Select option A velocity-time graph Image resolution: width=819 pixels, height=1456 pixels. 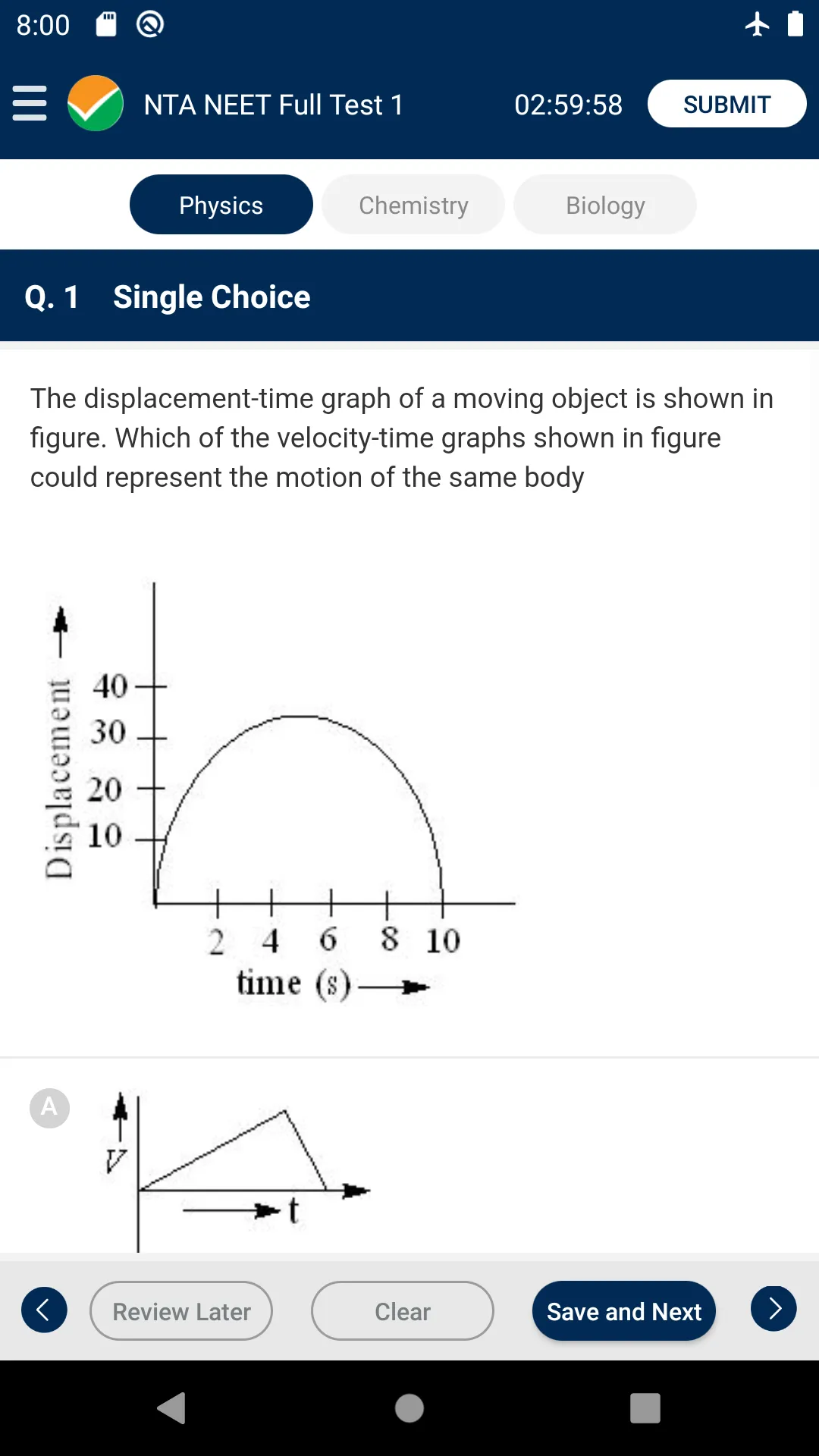click(49, 1108)
